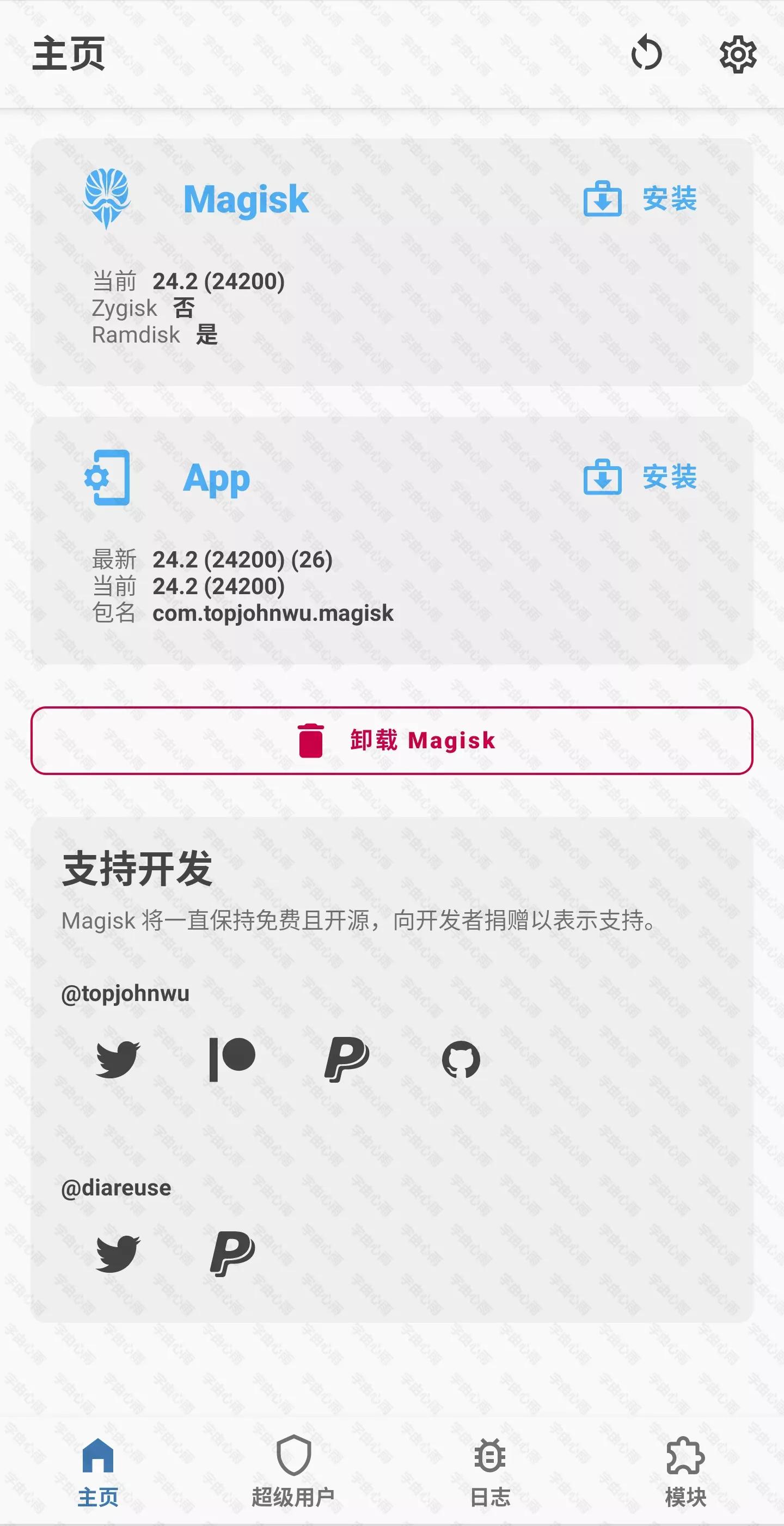Tap 安装 in the Magisk card
The image size is (784, 1526).
(x=641, y=198)
